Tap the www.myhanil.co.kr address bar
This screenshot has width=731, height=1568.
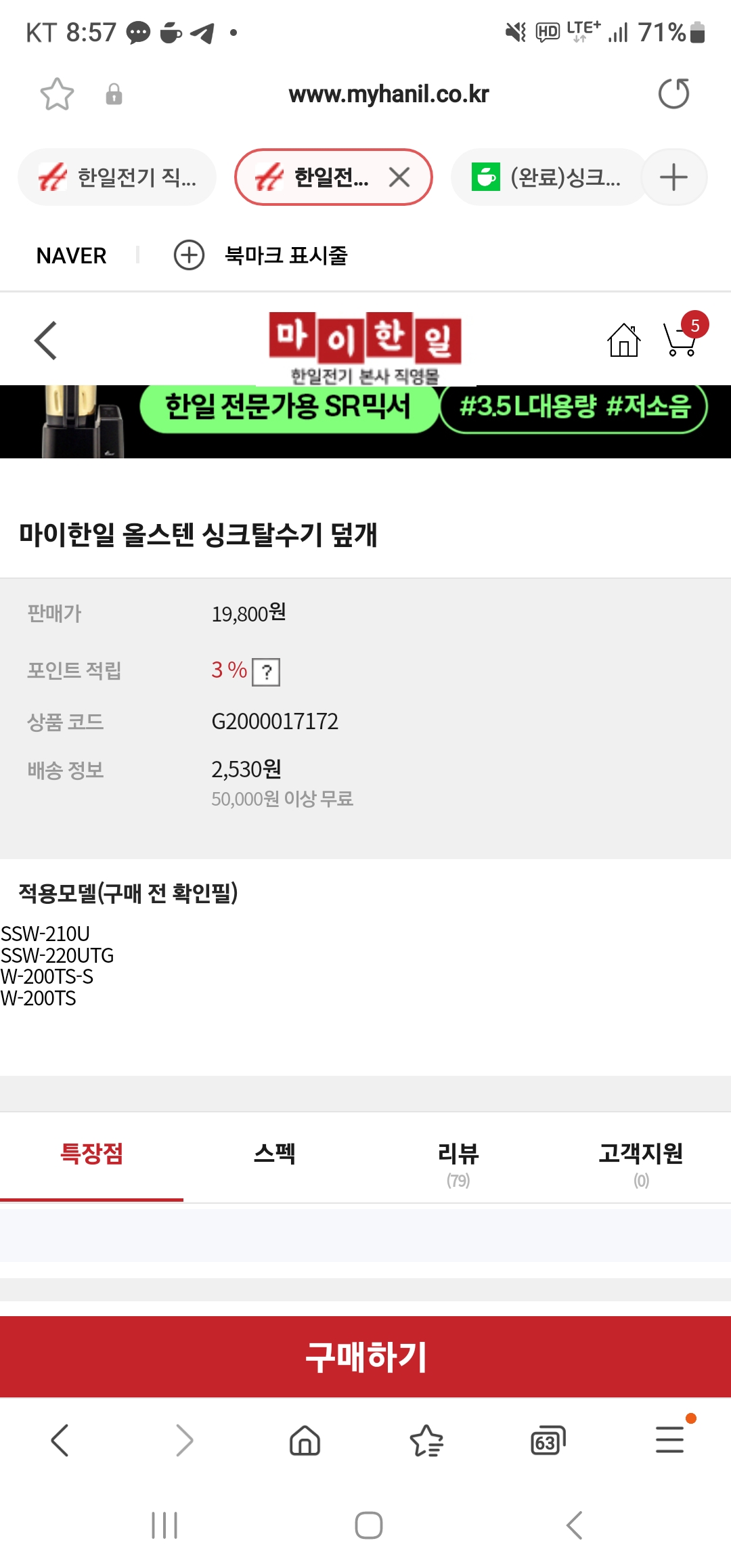[389, 94]
